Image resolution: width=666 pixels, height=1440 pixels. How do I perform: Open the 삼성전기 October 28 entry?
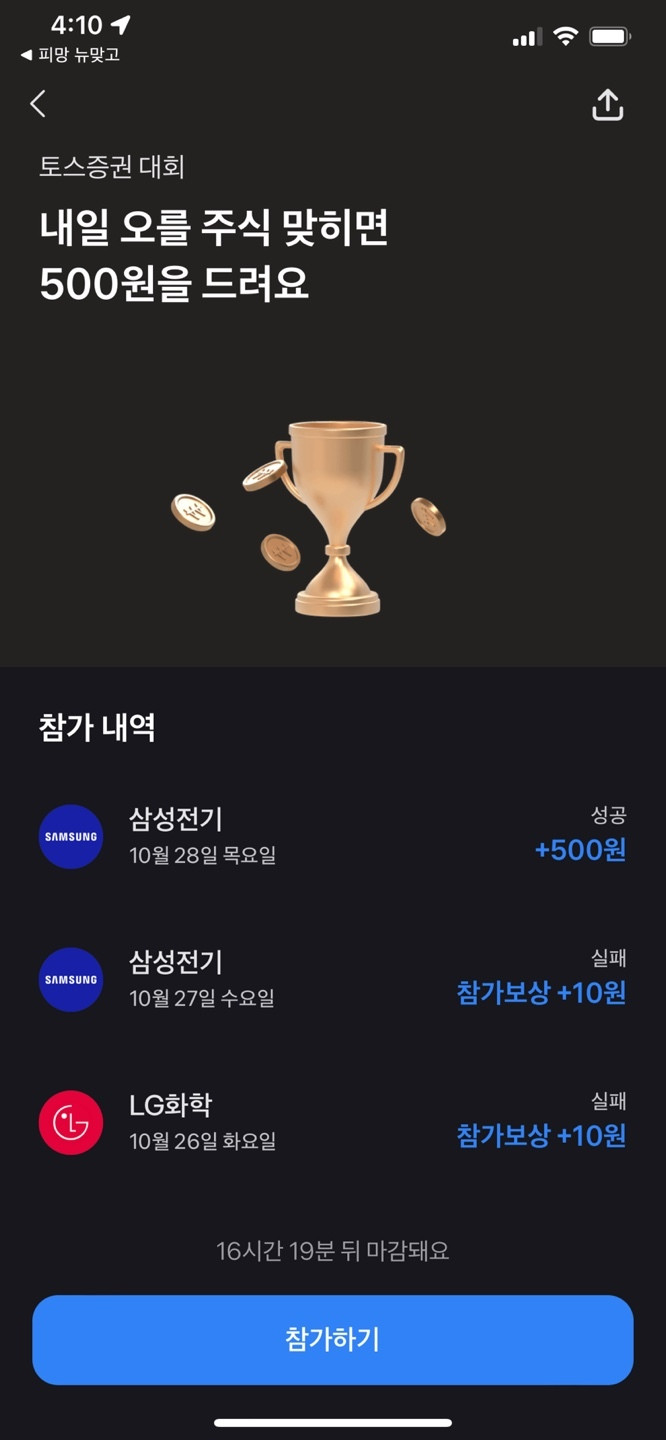[x=332, y=837]
